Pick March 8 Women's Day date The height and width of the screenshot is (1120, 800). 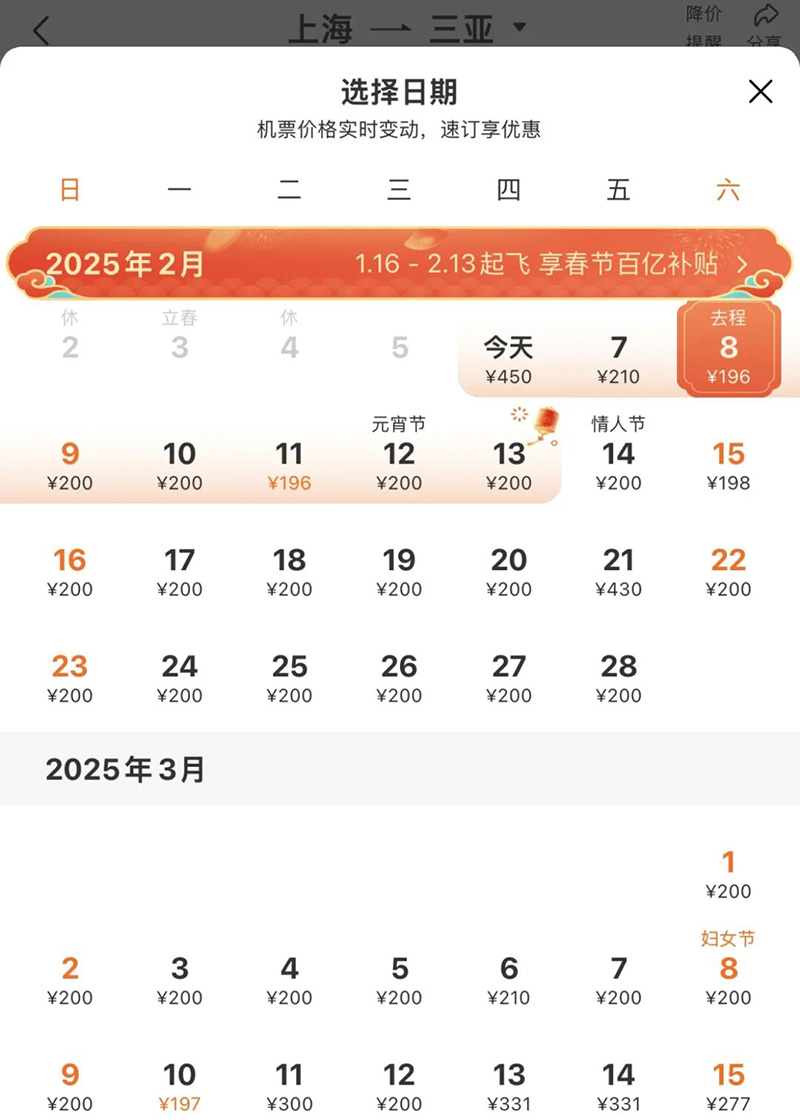point(728,975)
